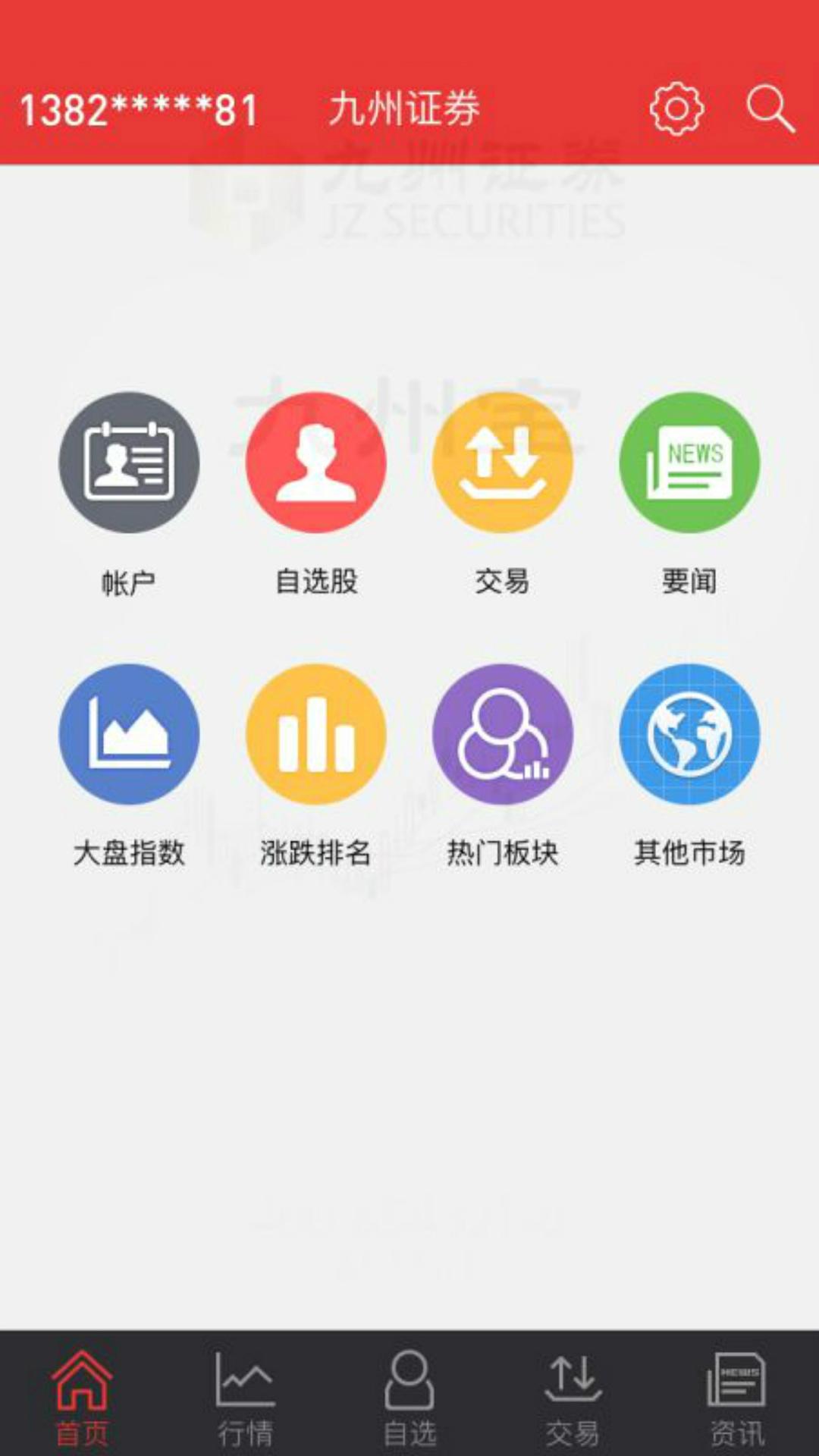Open the settings gear icon
This screenshot has height=1456, width=819.
tap(677, 108)
